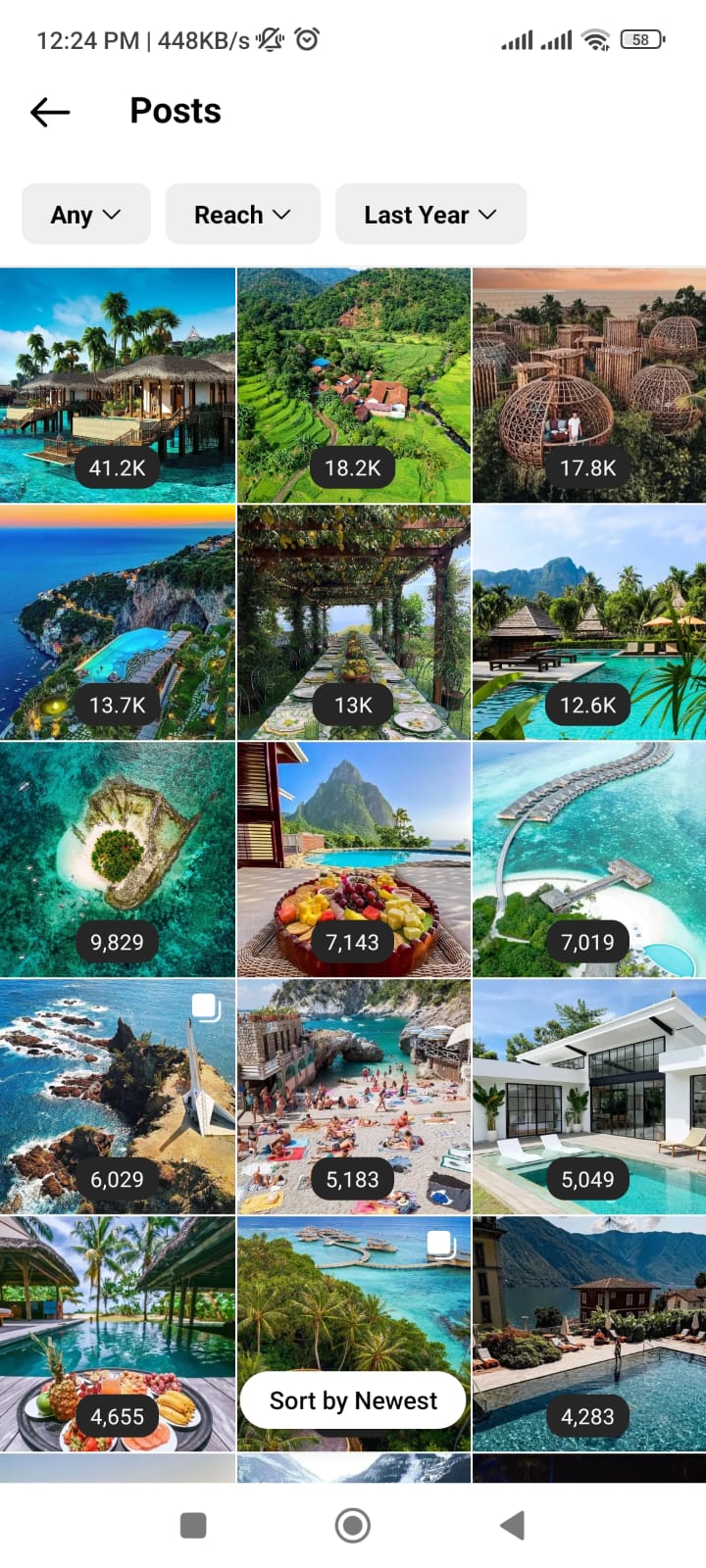Open the island post with 9,829 reach
Viewport: 706px width, 1568px height.
coord(118,859)
